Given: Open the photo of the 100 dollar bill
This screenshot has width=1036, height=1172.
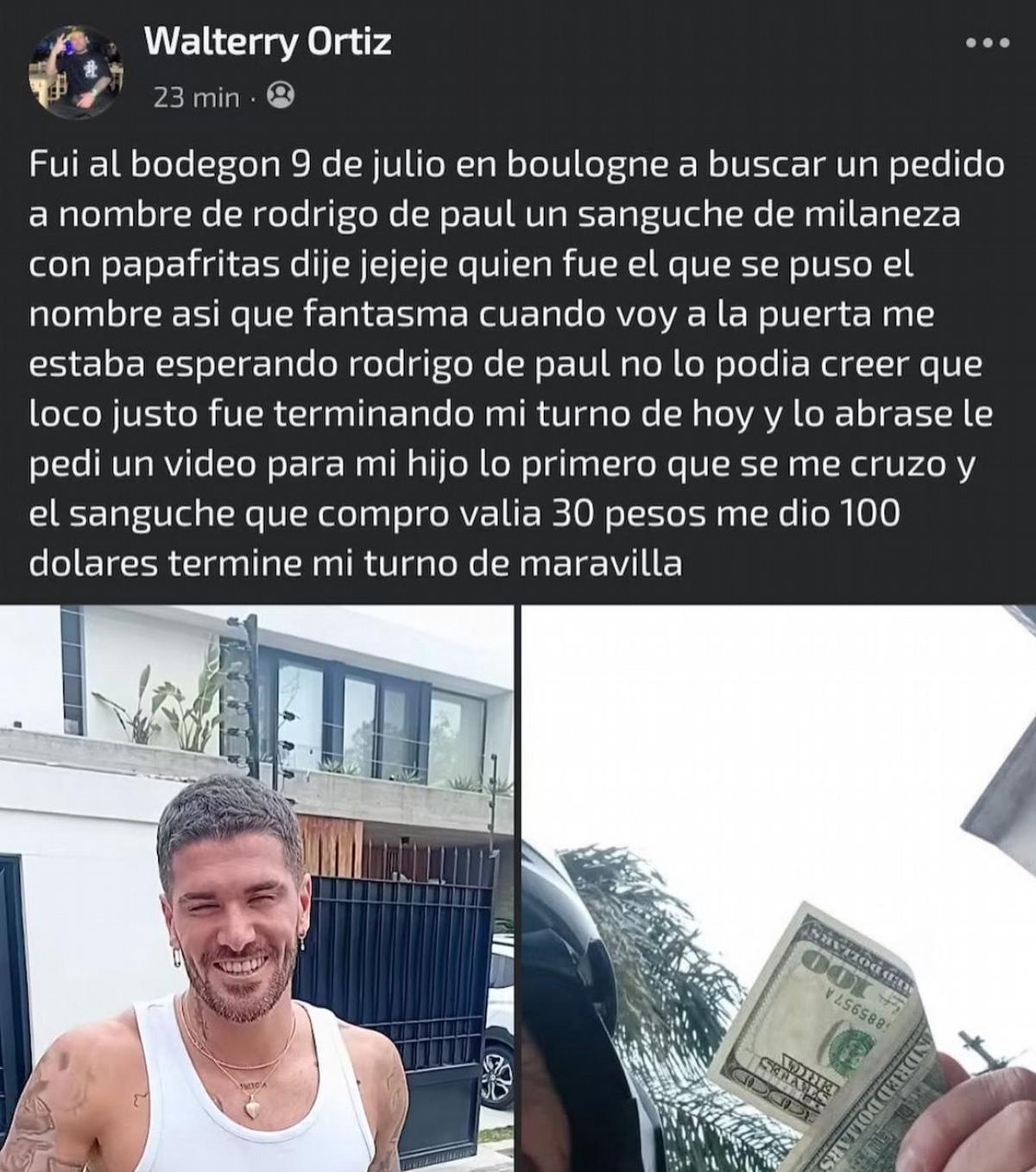Looking at the screenshot, I should [x=779, y=888].
